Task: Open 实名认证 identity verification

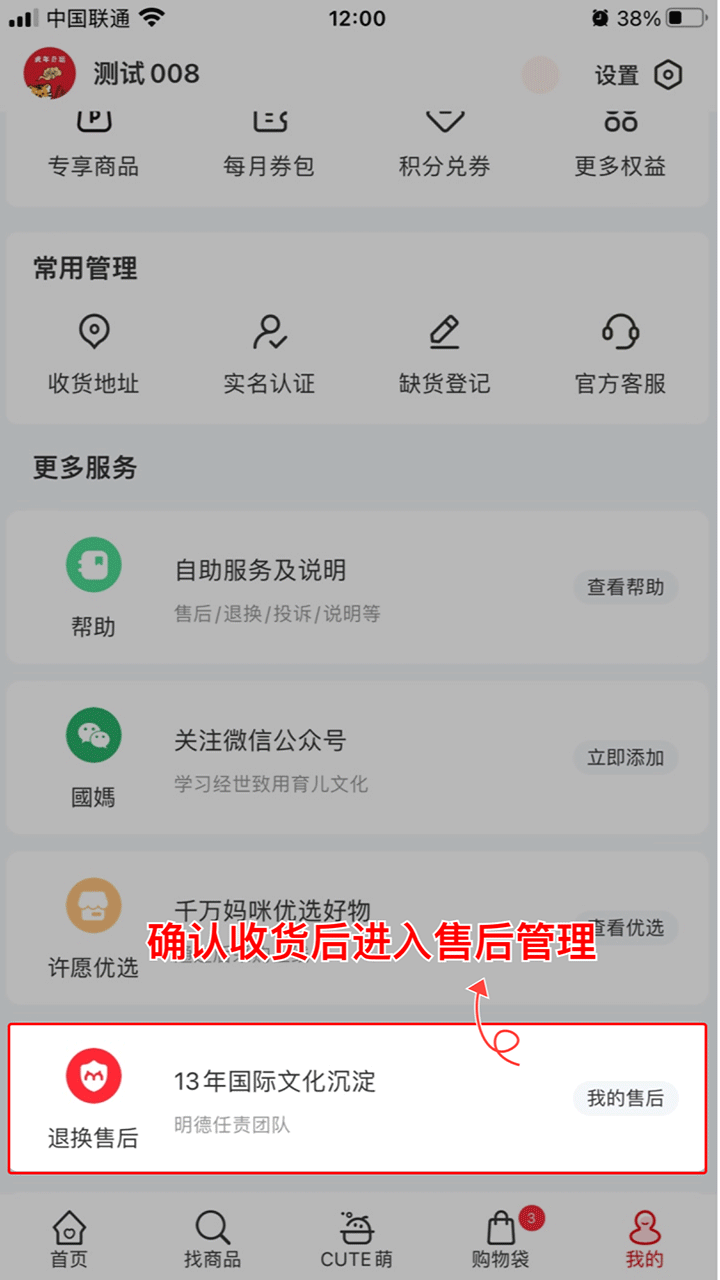Action: point(269,354)
